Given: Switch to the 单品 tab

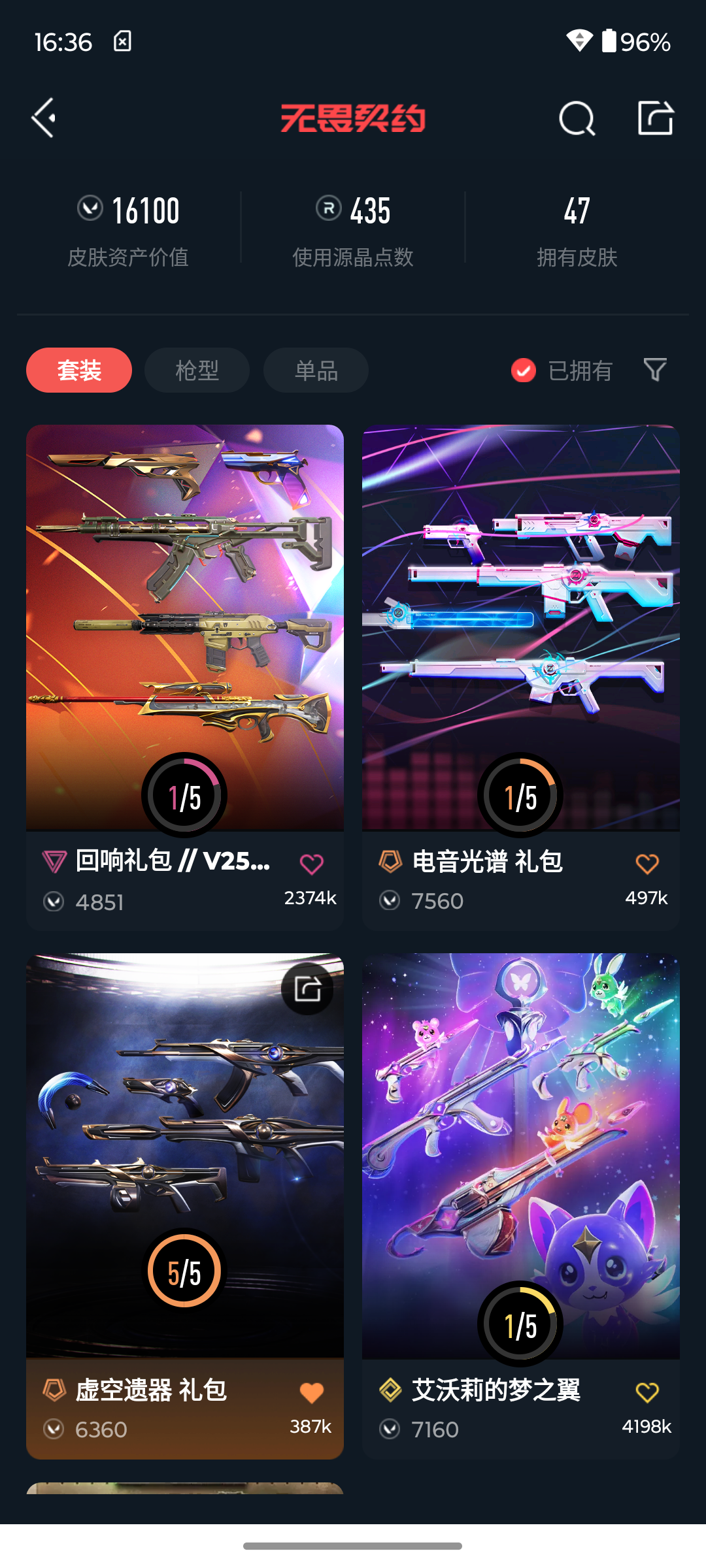Looking at the screenshot, I should (316, 370).
